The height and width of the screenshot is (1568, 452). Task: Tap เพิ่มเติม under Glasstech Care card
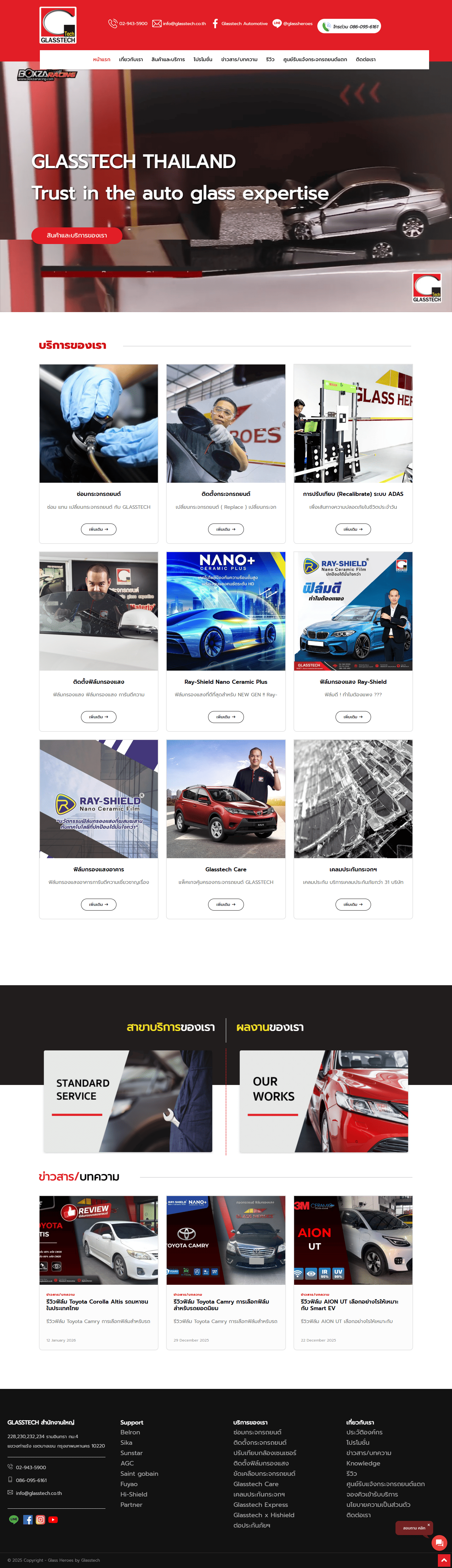[225, 905]
